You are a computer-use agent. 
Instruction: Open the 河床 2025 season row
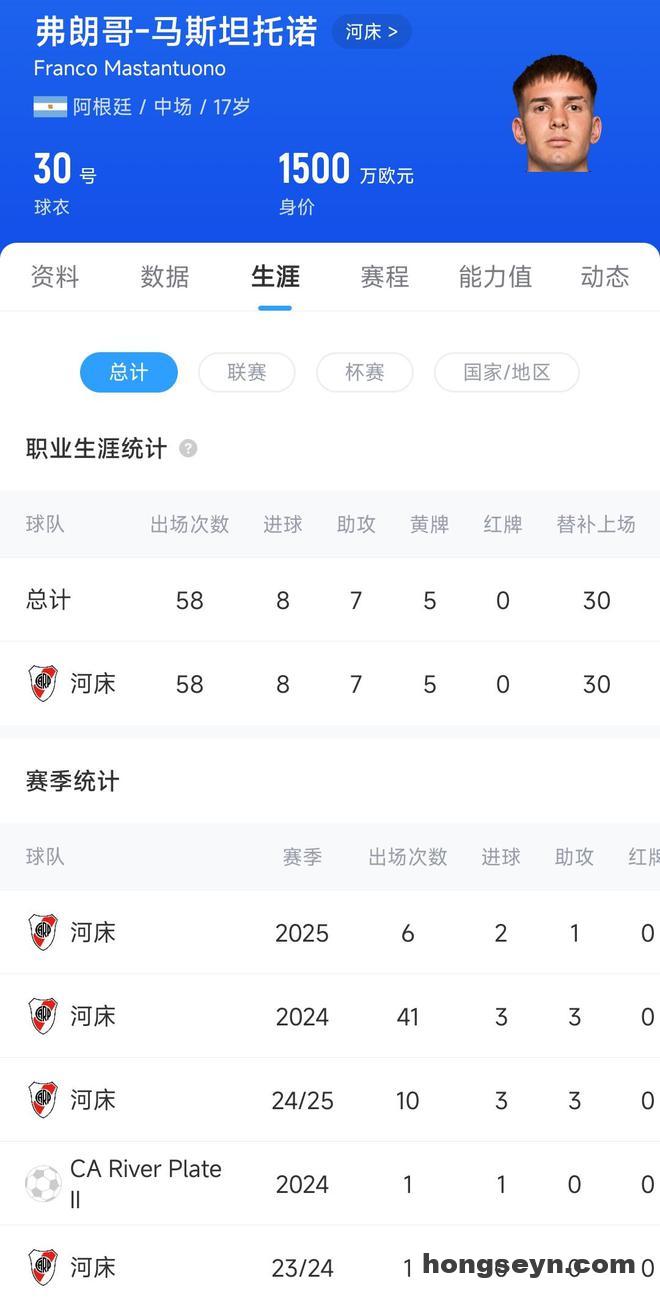point(330,933)
